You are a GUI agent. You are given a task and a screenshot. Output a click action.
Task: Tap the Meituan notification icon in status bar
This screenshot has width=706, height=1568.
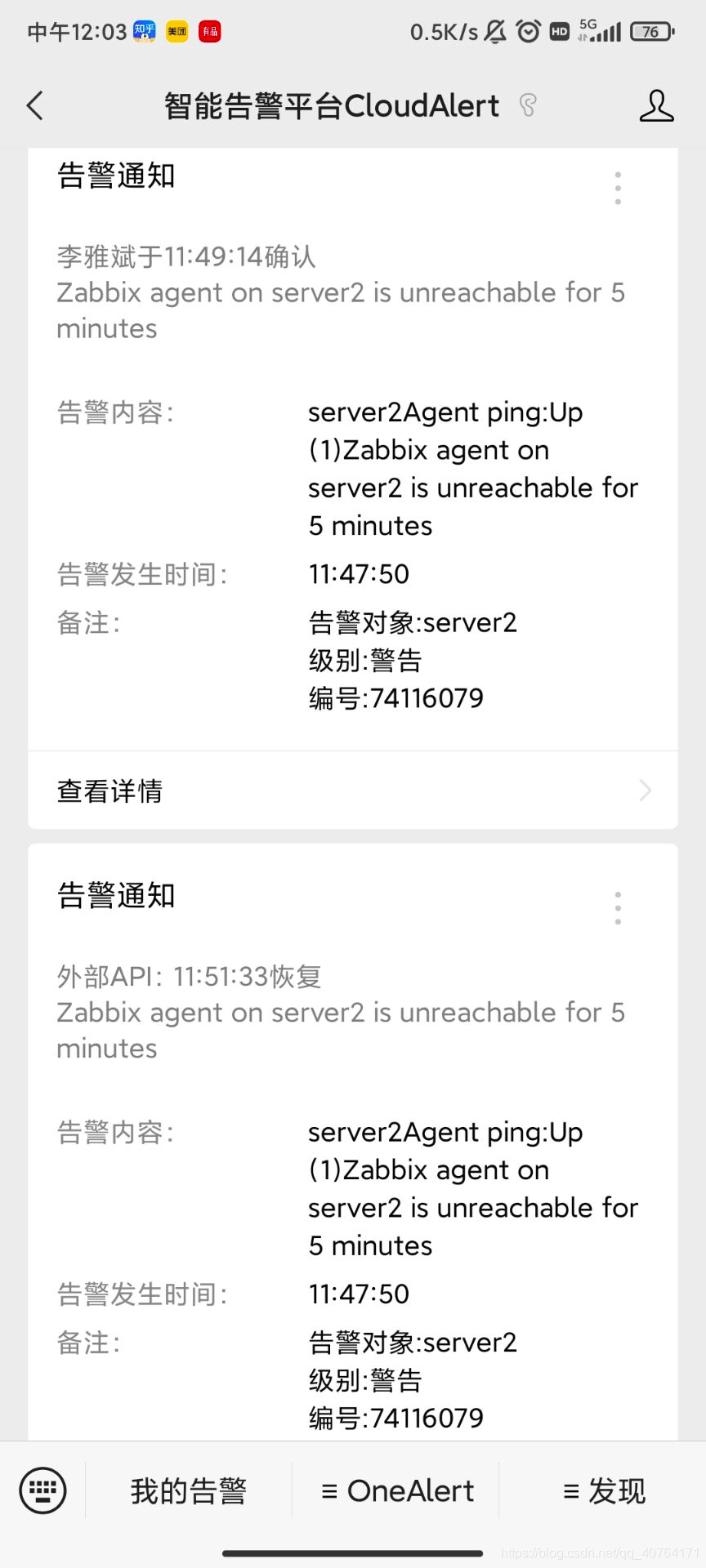pyautogui.click(x=176, y=31)
